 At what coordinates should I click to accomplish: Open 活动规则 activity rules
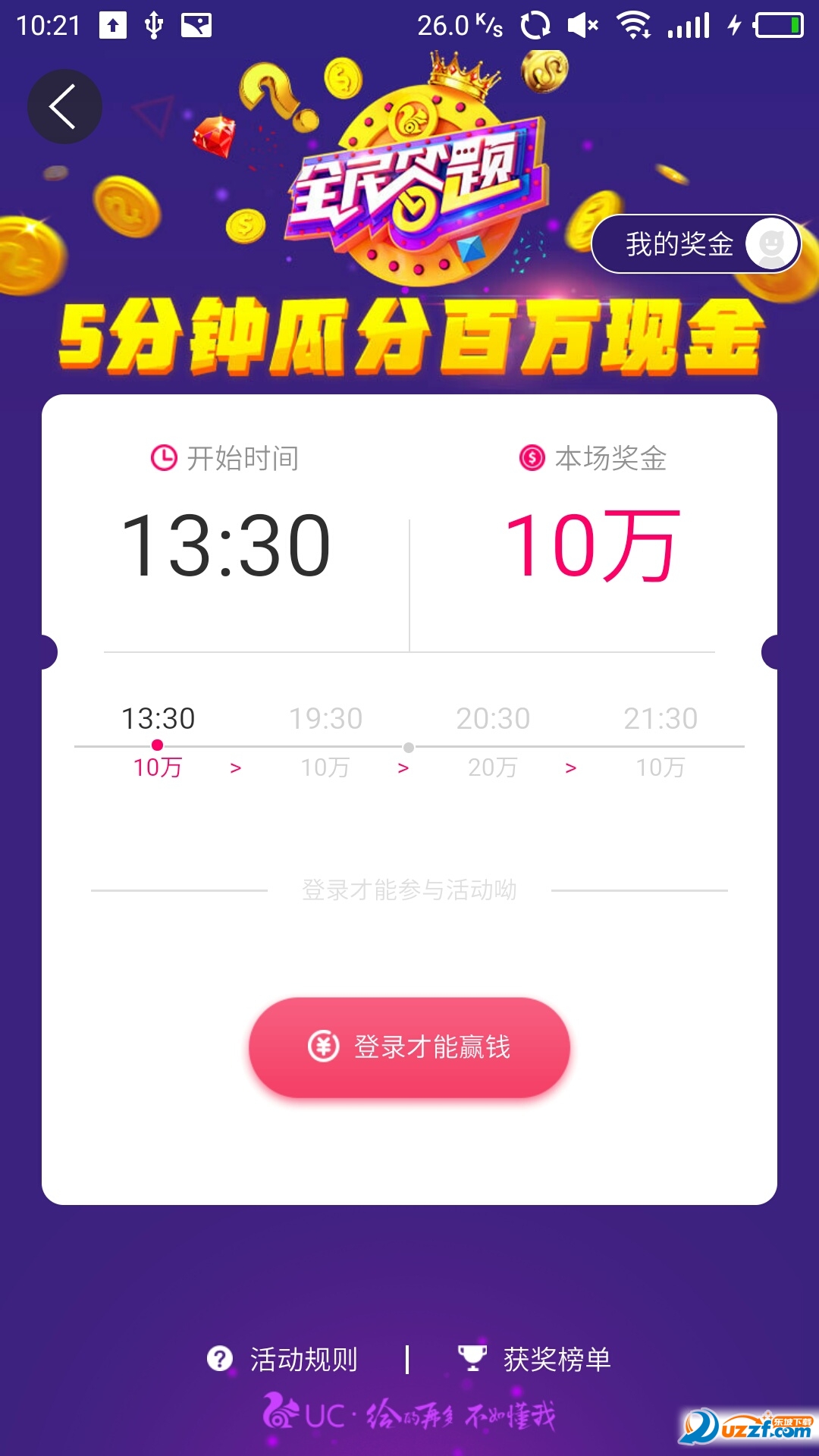(284, 1359)
